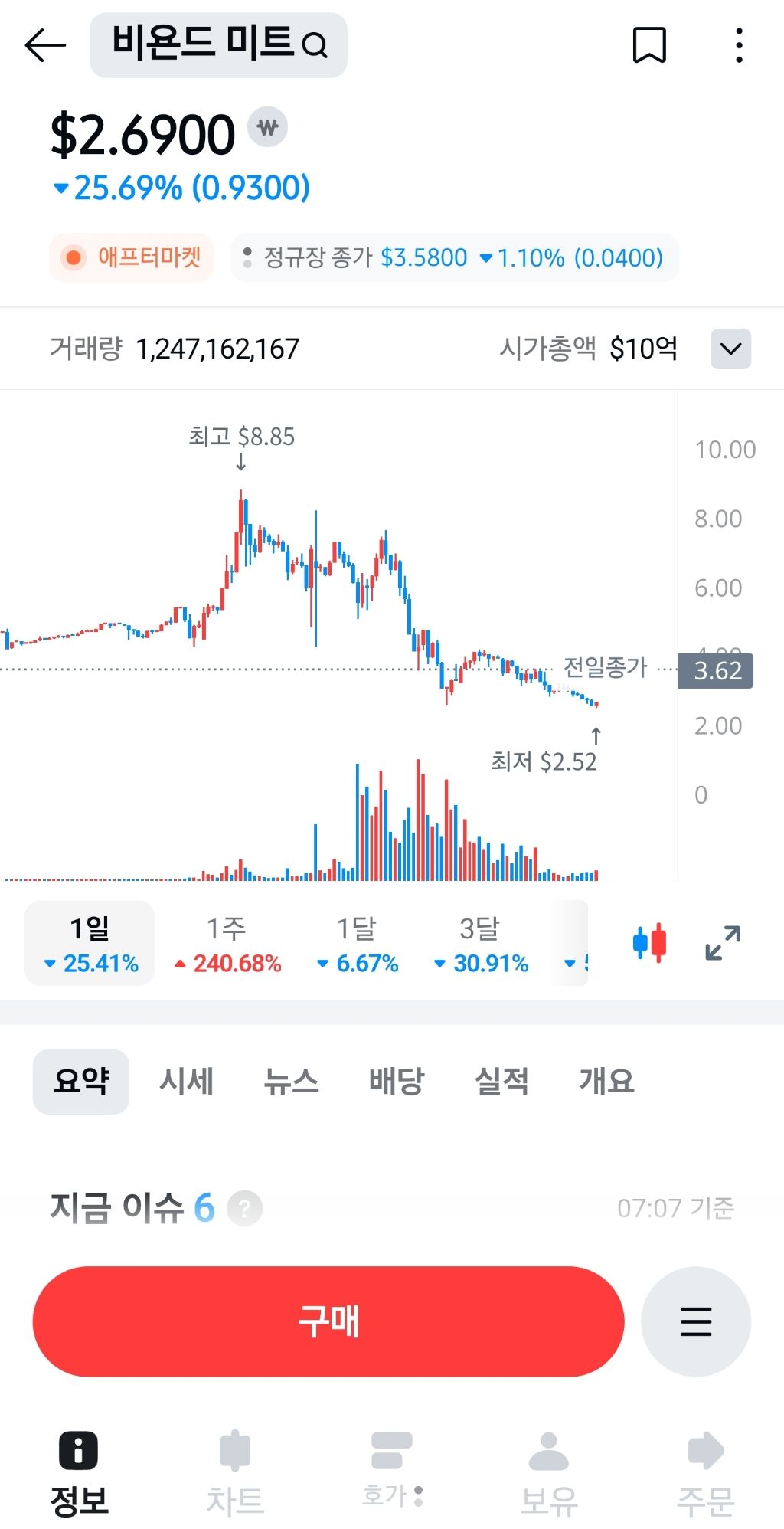Switch to candlestick chart view icon

(x=648, y=944)
